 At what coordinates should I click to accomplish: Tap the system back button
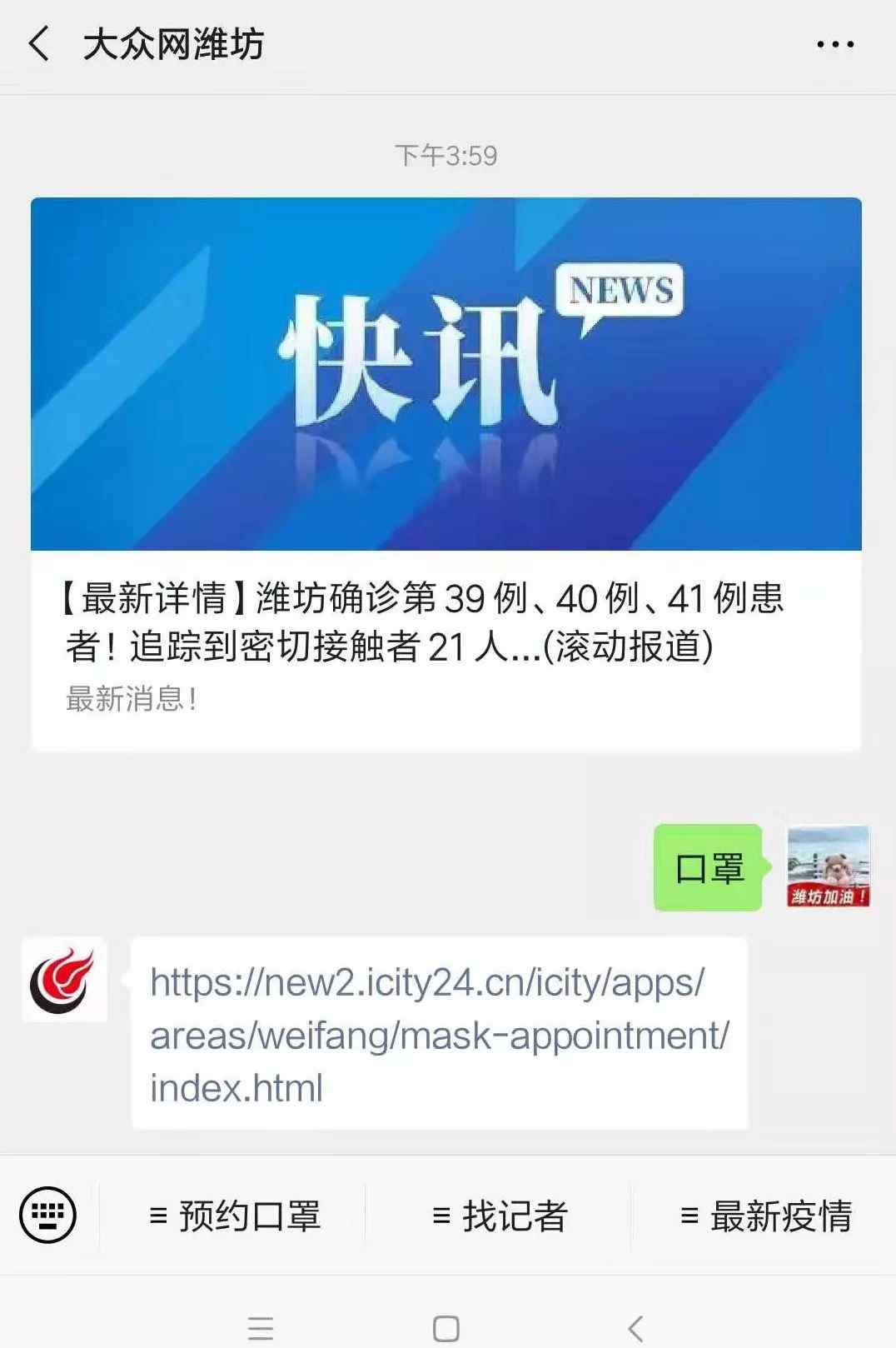(636, 1328)
